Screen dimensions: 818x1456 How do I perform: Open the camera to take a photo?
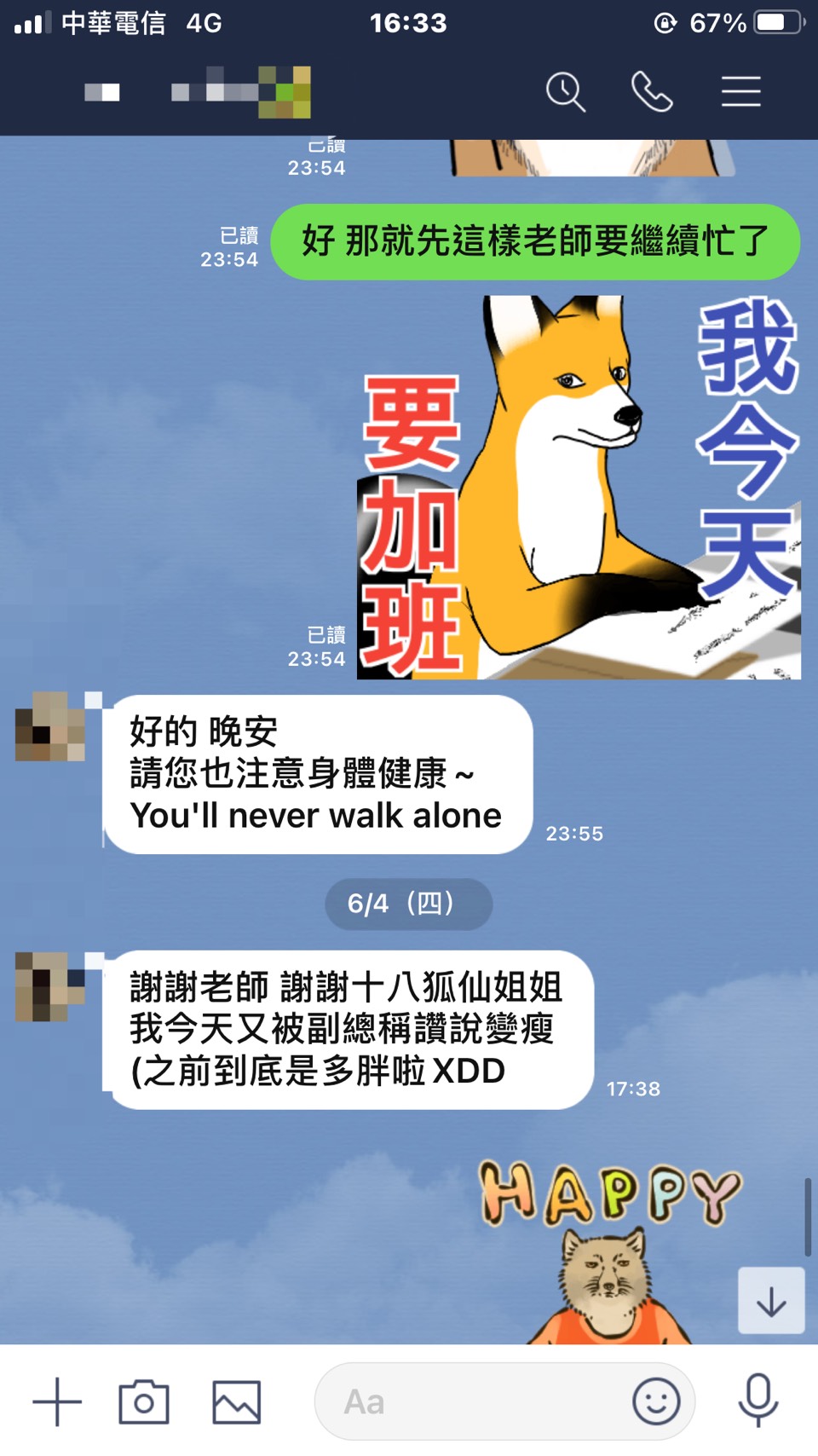(x=144, y=1401)
